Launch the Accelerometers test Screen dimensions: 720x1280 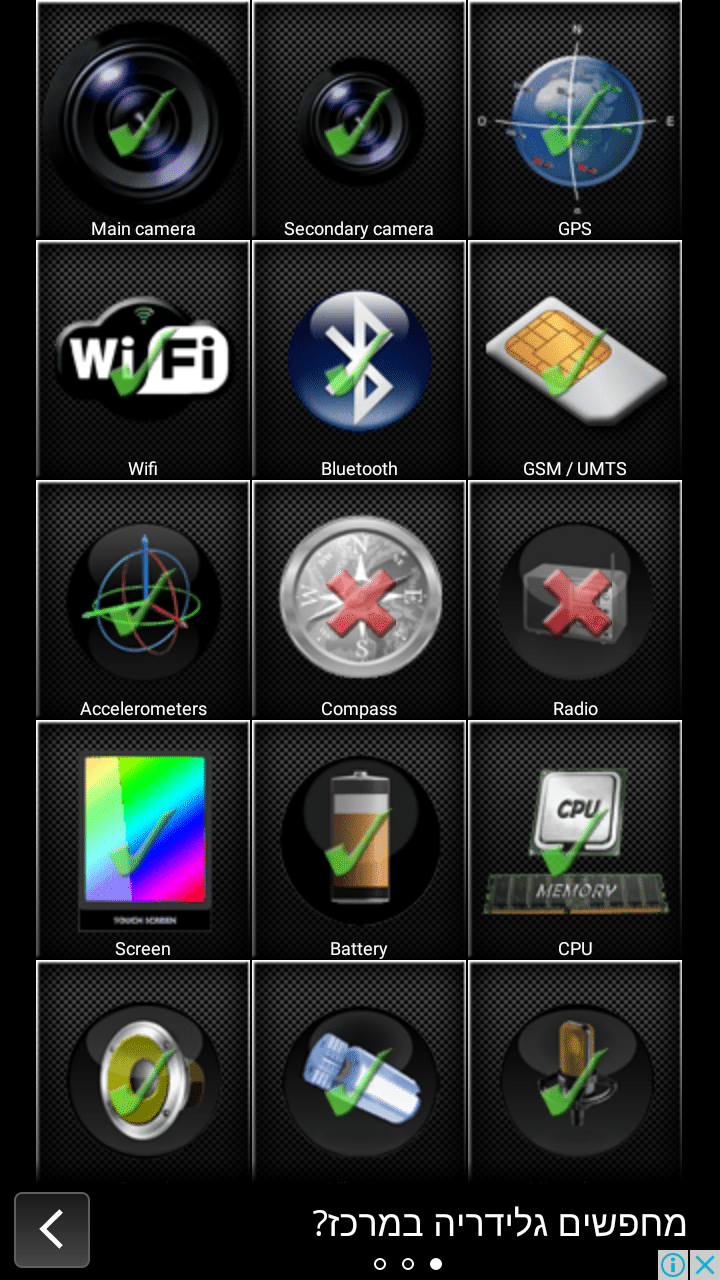(x=143, y=600)
